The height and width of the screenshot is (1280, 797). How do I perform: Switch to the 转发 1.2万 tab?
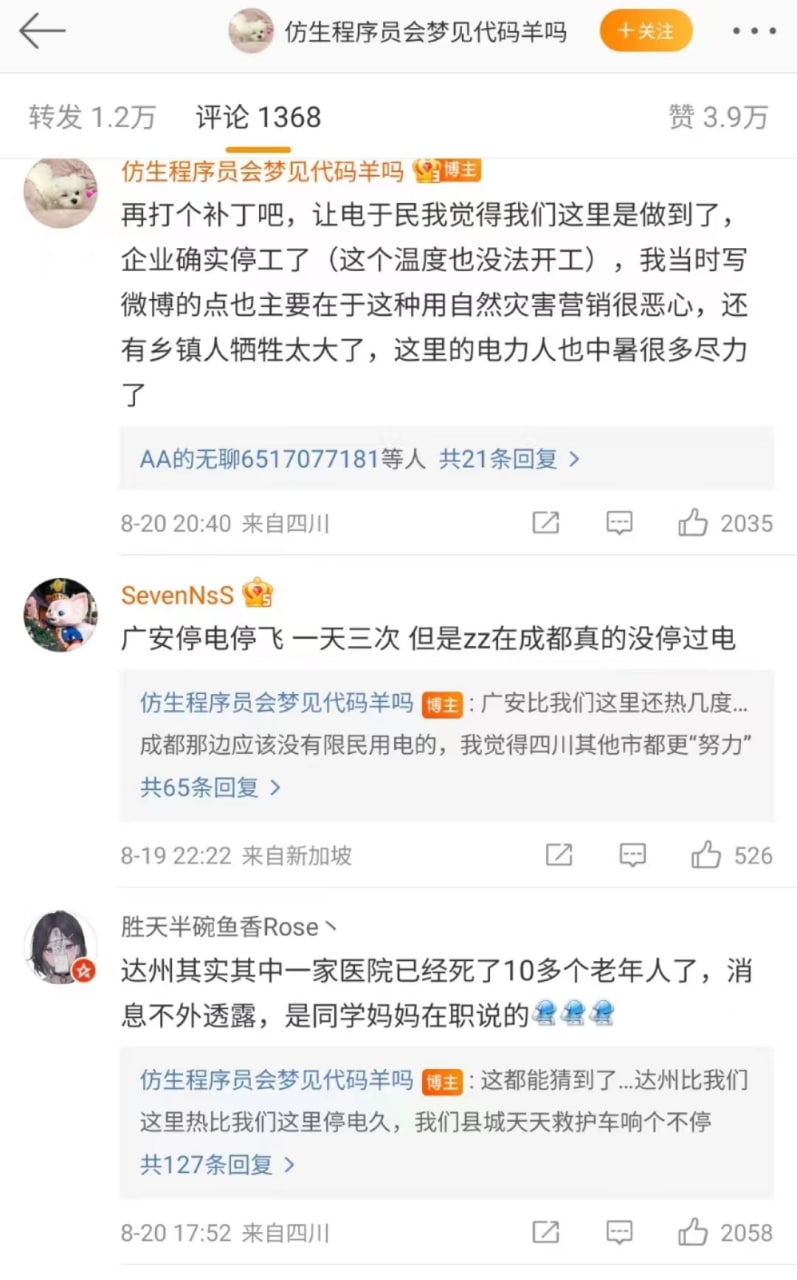[92, 117]
